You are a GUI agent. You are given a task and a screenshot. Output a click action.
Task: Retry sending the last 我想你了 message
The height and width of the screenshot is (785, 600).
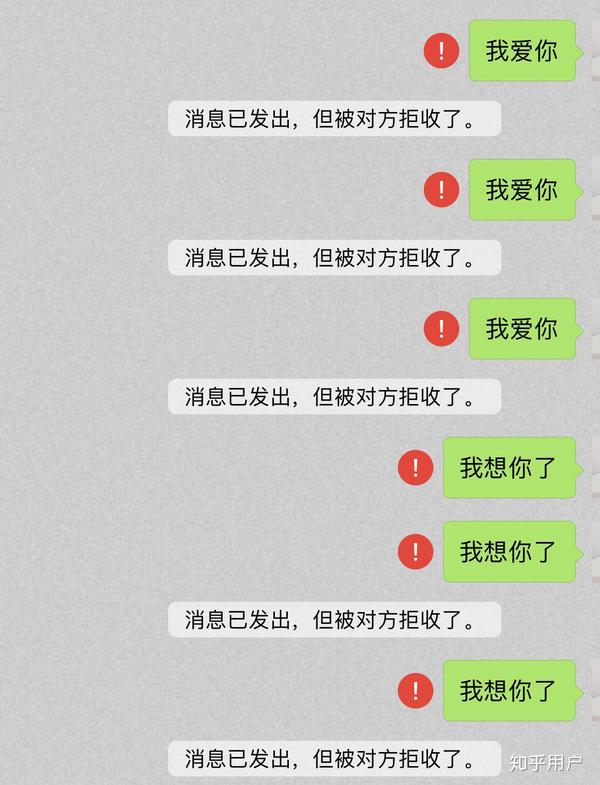pyautogui.click(x=416, y=690)
